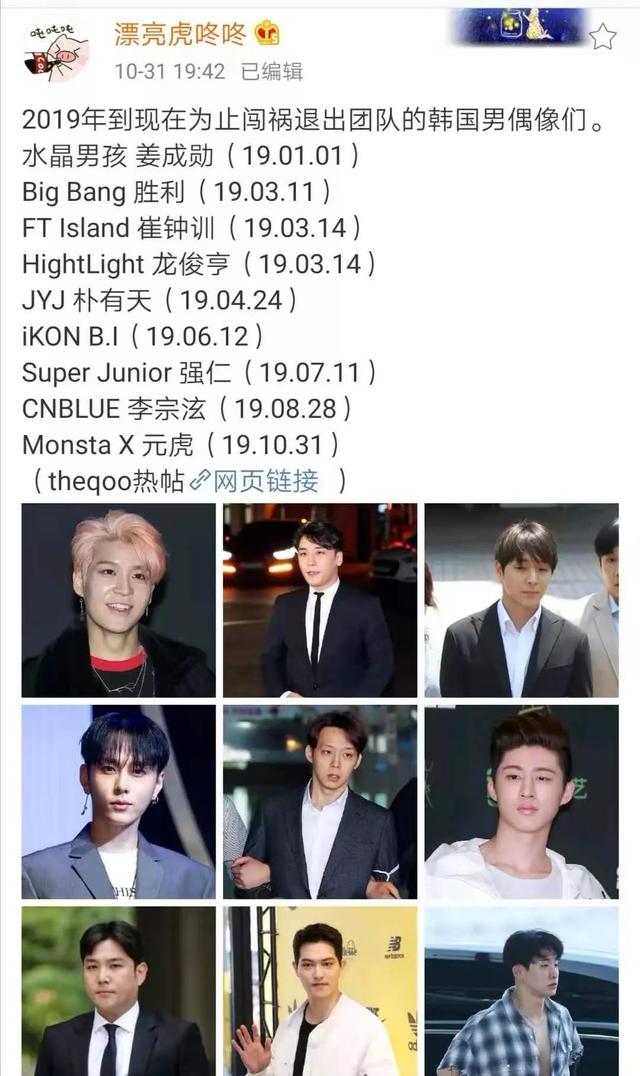The image size is (640, 1076).
Task: View the photo of the pink-haired man
Action: [119, 600]
